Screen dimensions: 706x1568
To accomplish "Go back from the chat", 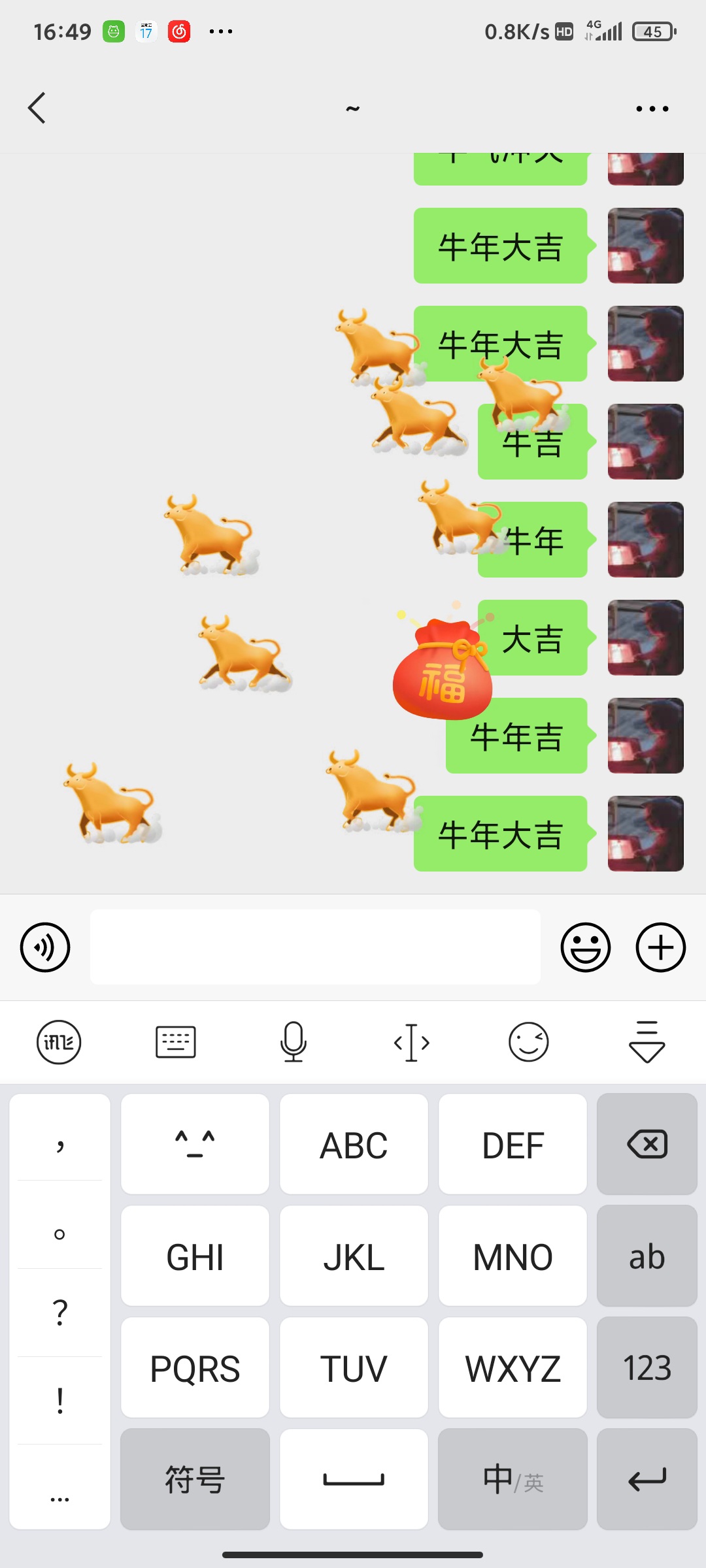I will click(x=37, y=108).
